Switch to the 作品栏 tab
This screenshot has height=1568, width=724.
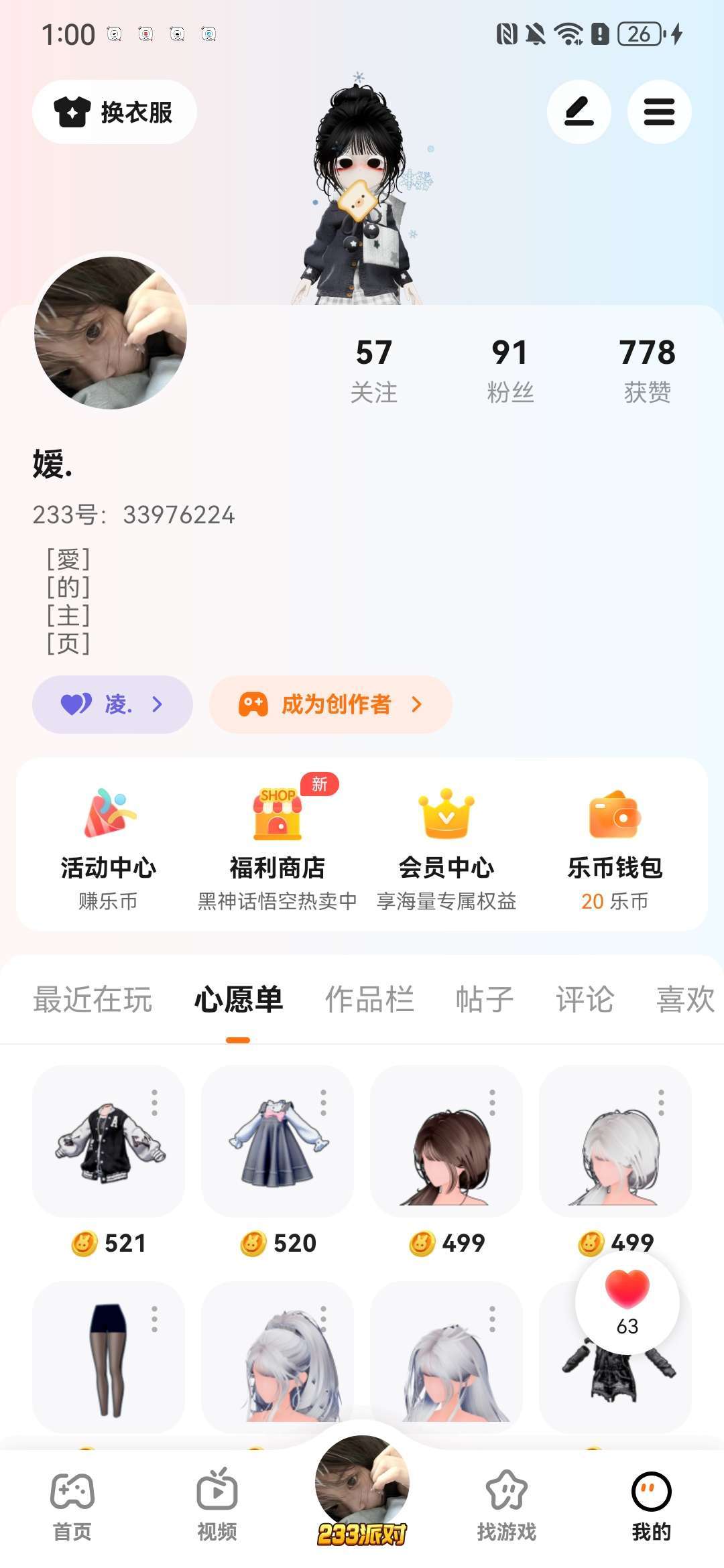[x=369, y=999]
